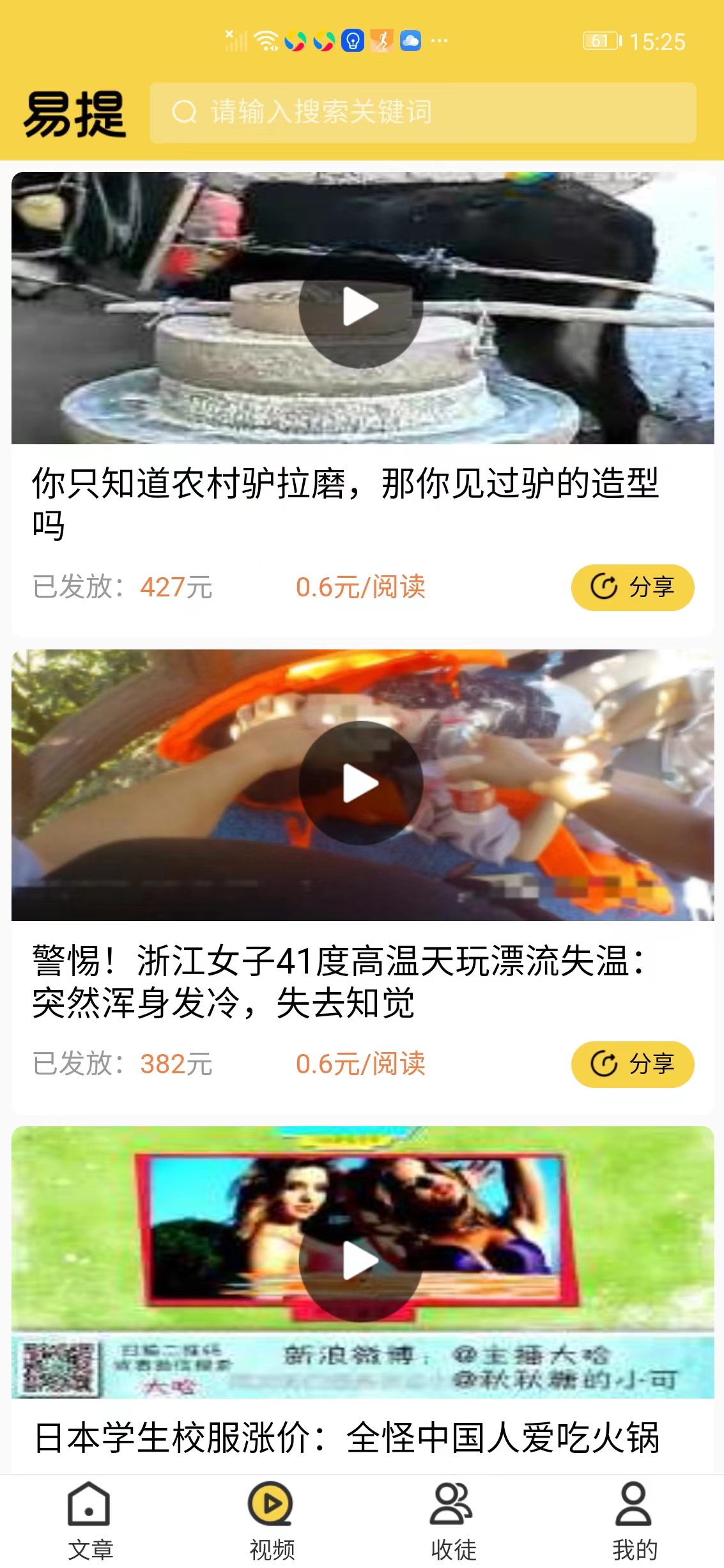Image resolution: width=724 pixels, height=1568 pixels.
Task: Click the refresh arrow on first 分享 button
Action: [x=603, y=586]
